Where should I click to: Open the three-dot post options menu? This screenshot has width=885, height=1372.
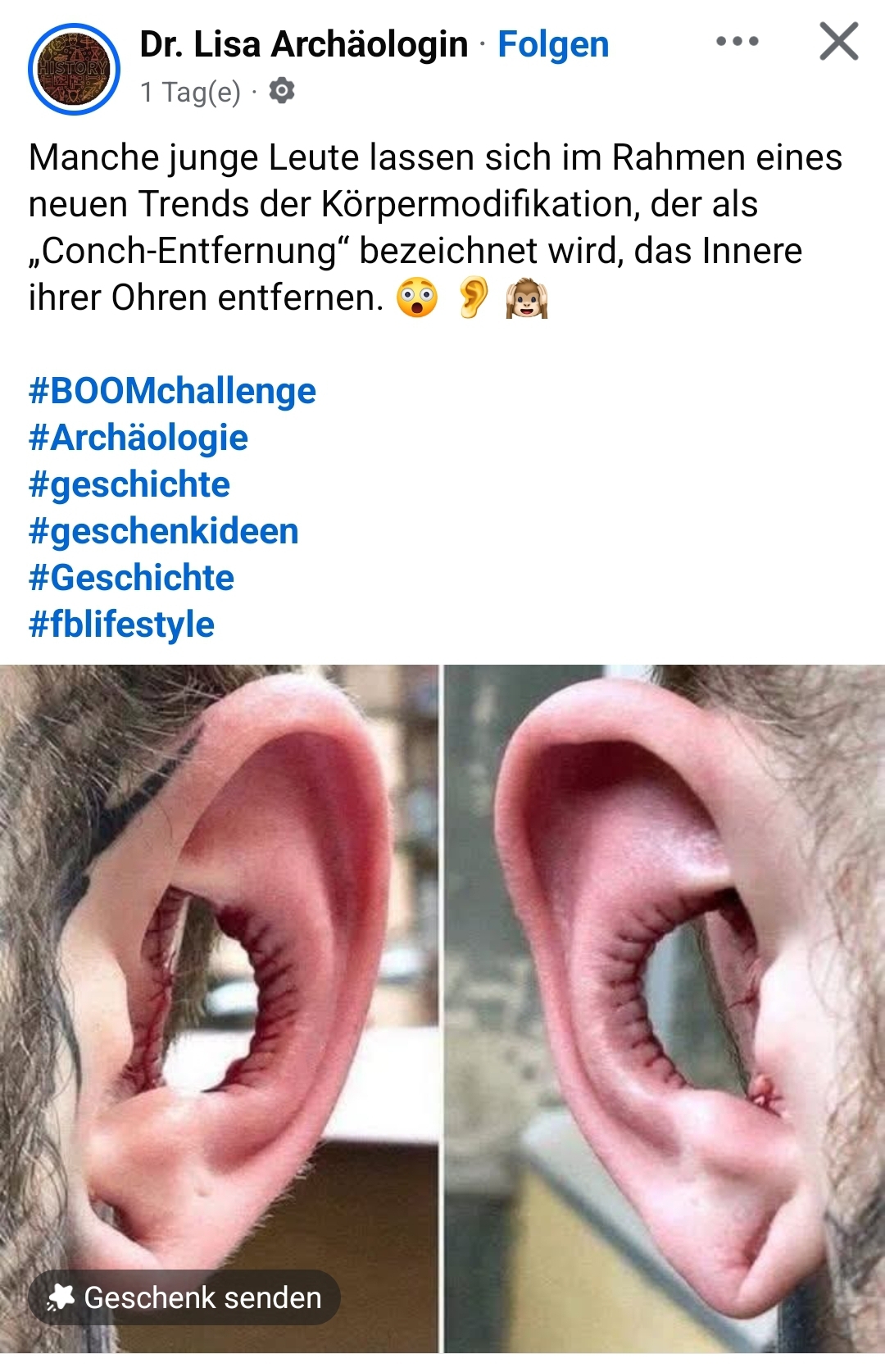coord(737,41)
